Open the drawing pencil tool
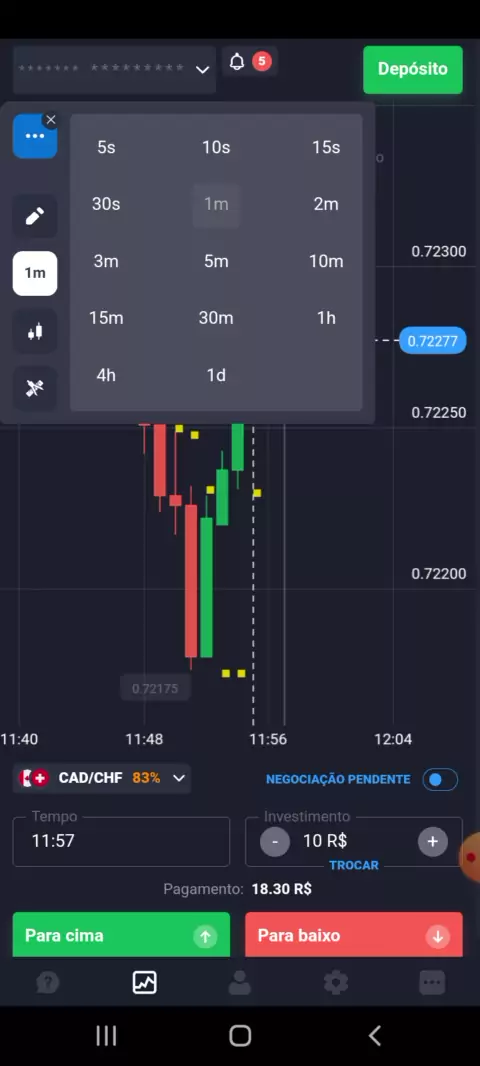The image size is (480, 1066). 35,216
